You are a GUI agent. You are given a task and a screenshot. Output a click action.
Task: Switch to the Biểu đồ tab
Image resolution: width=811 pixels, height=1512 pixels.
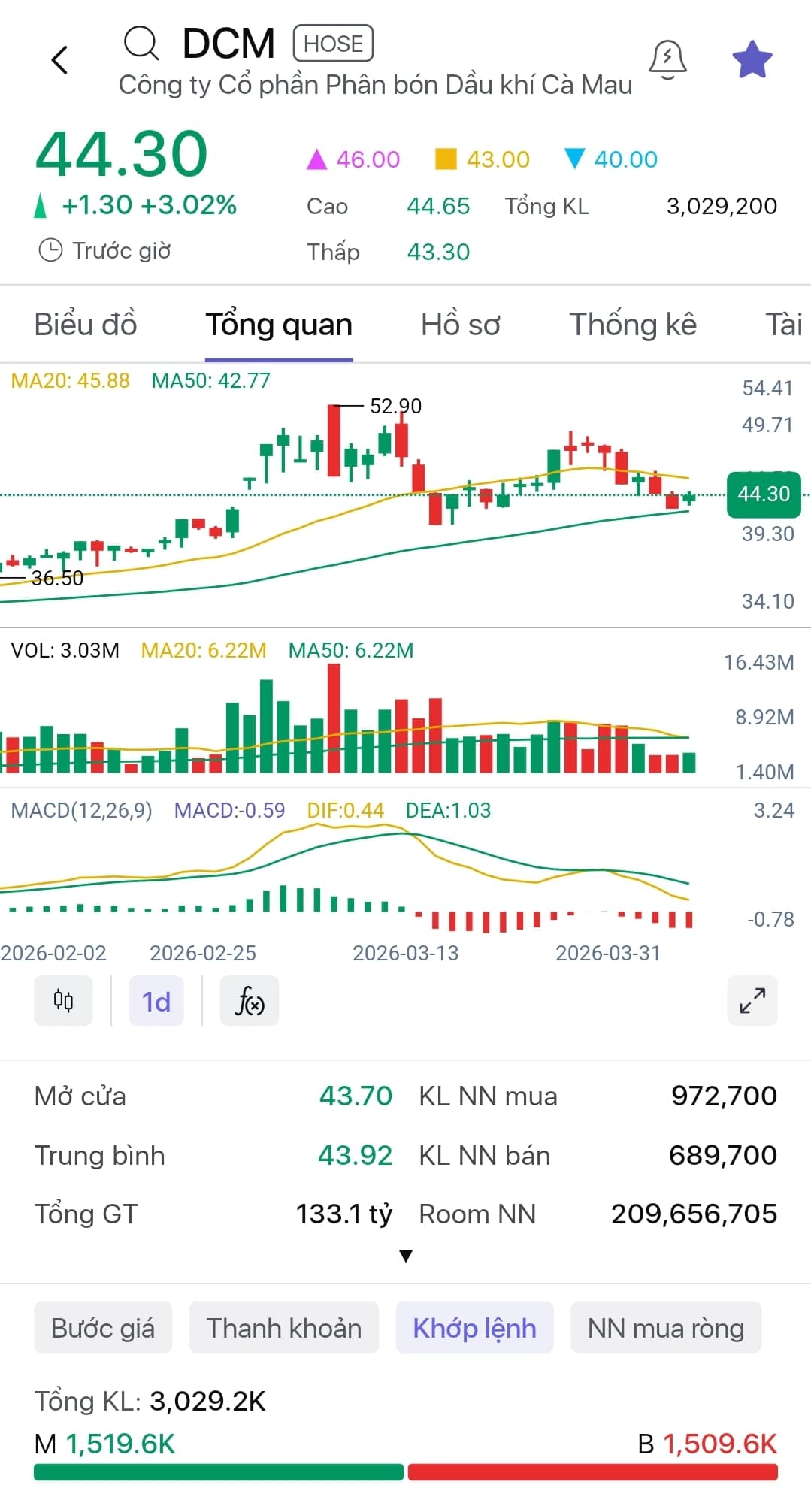coord(86,325)
